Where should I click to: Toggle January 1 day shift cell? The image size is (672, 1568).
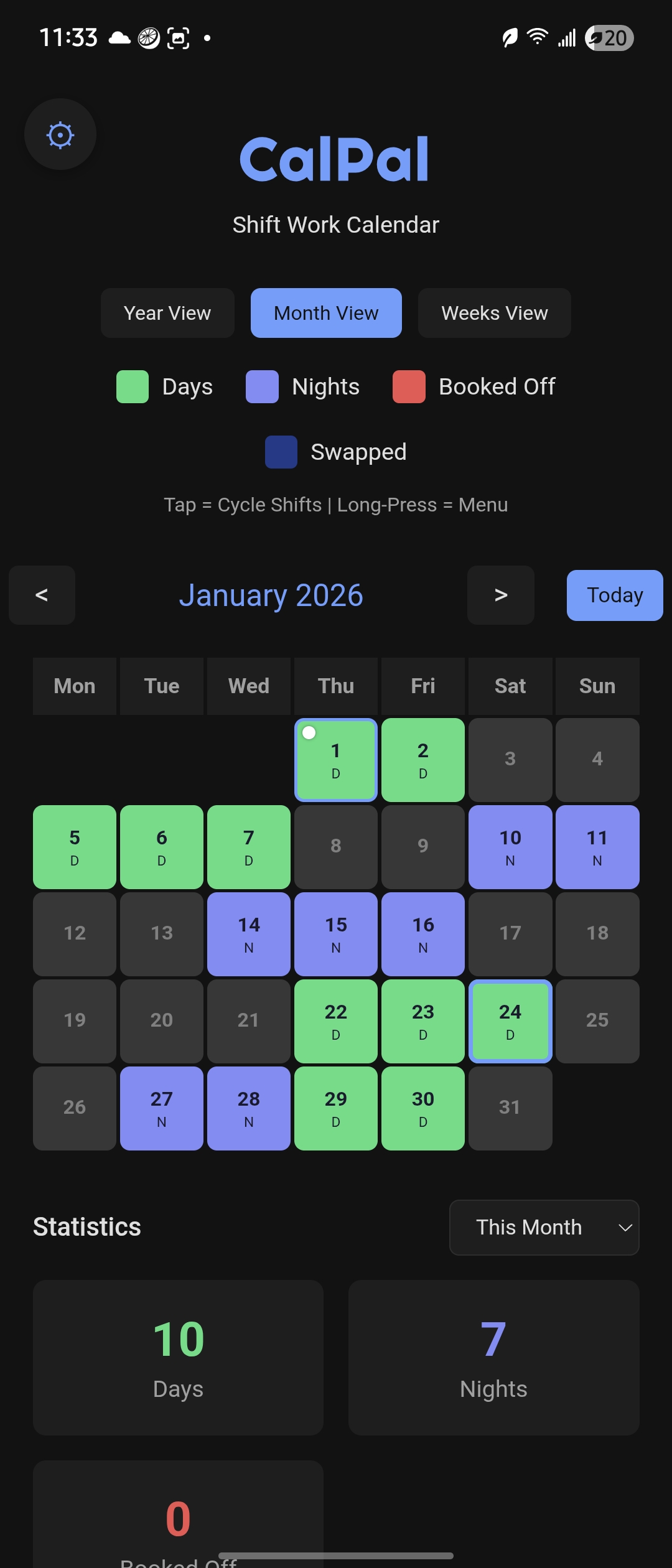click(335, 759)
